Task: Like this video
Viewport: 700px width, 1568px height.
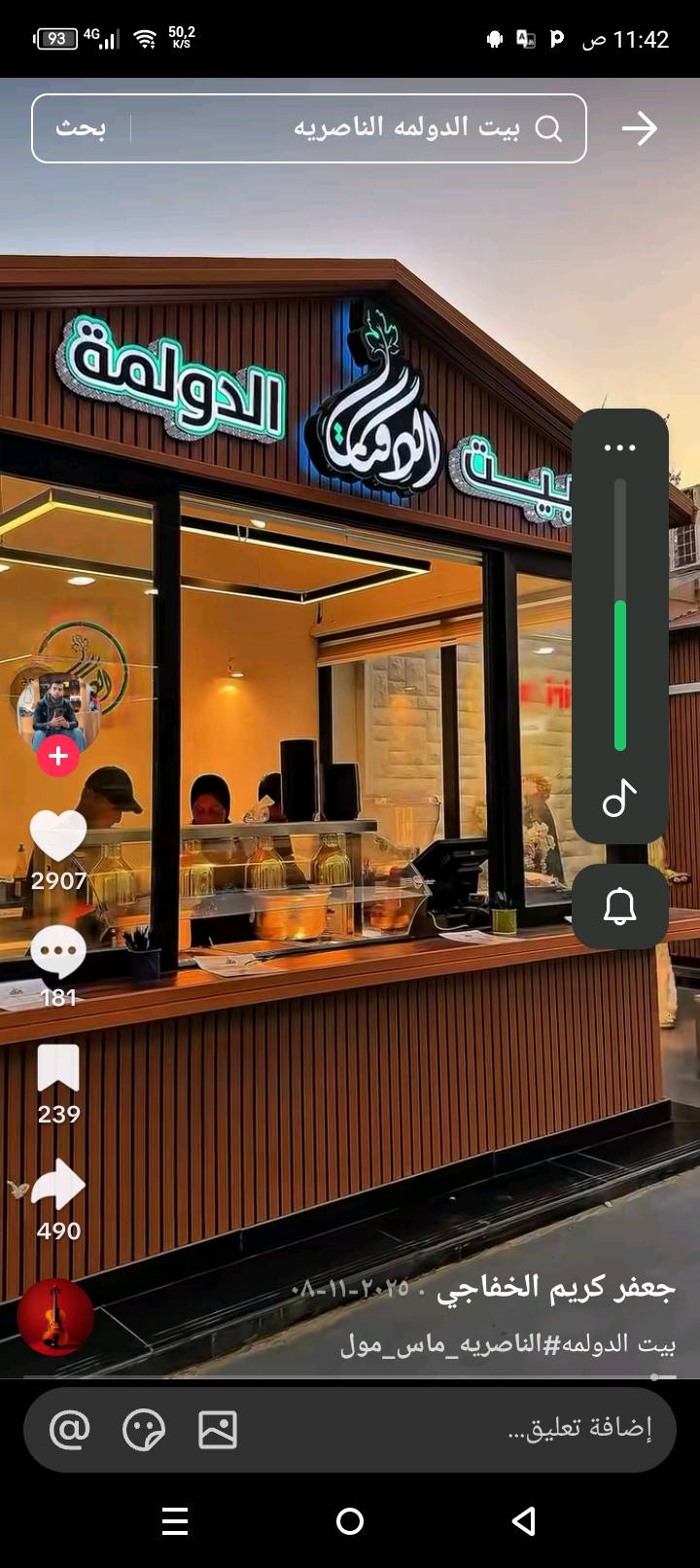Action: (x=58, y=837)
